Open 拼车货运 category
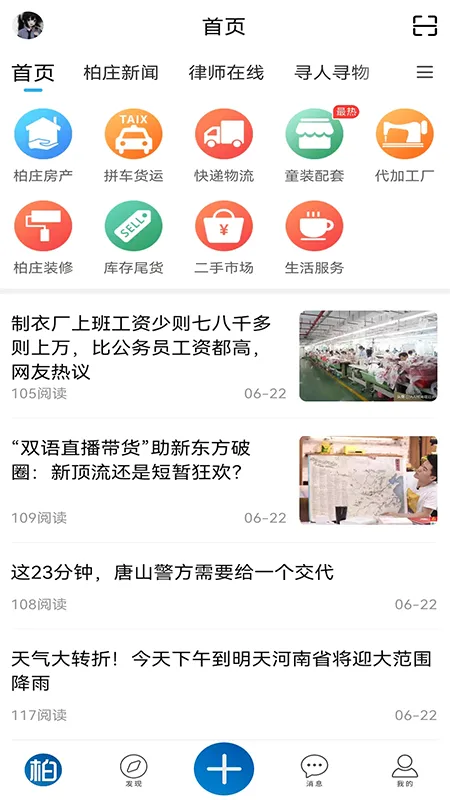The height and width of the screenshot is (800, 450). (x=134, y=146)
